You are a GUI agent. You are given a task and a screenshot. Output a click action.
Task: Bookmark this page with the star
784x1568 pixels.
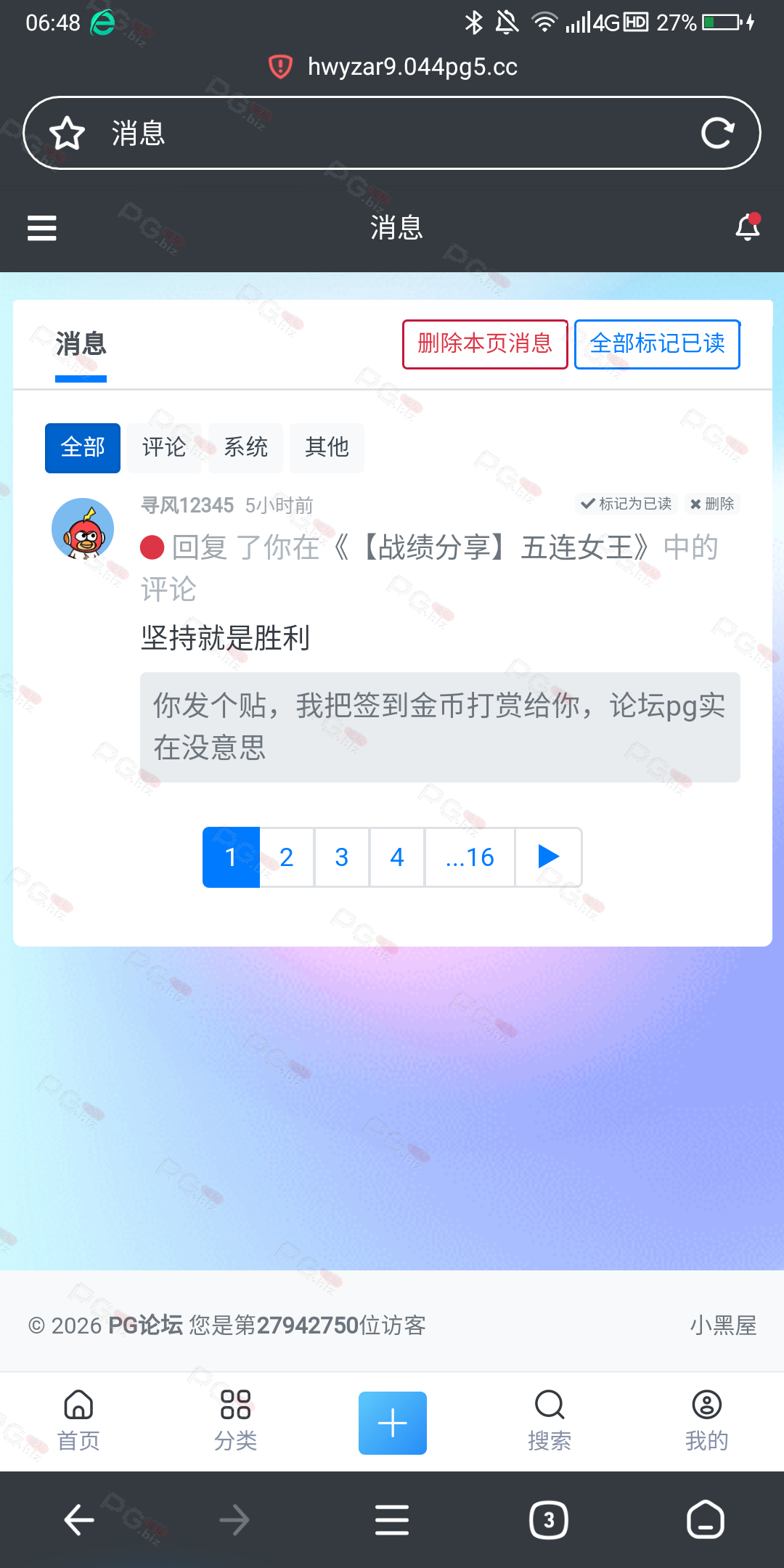[x=67, y=134]
